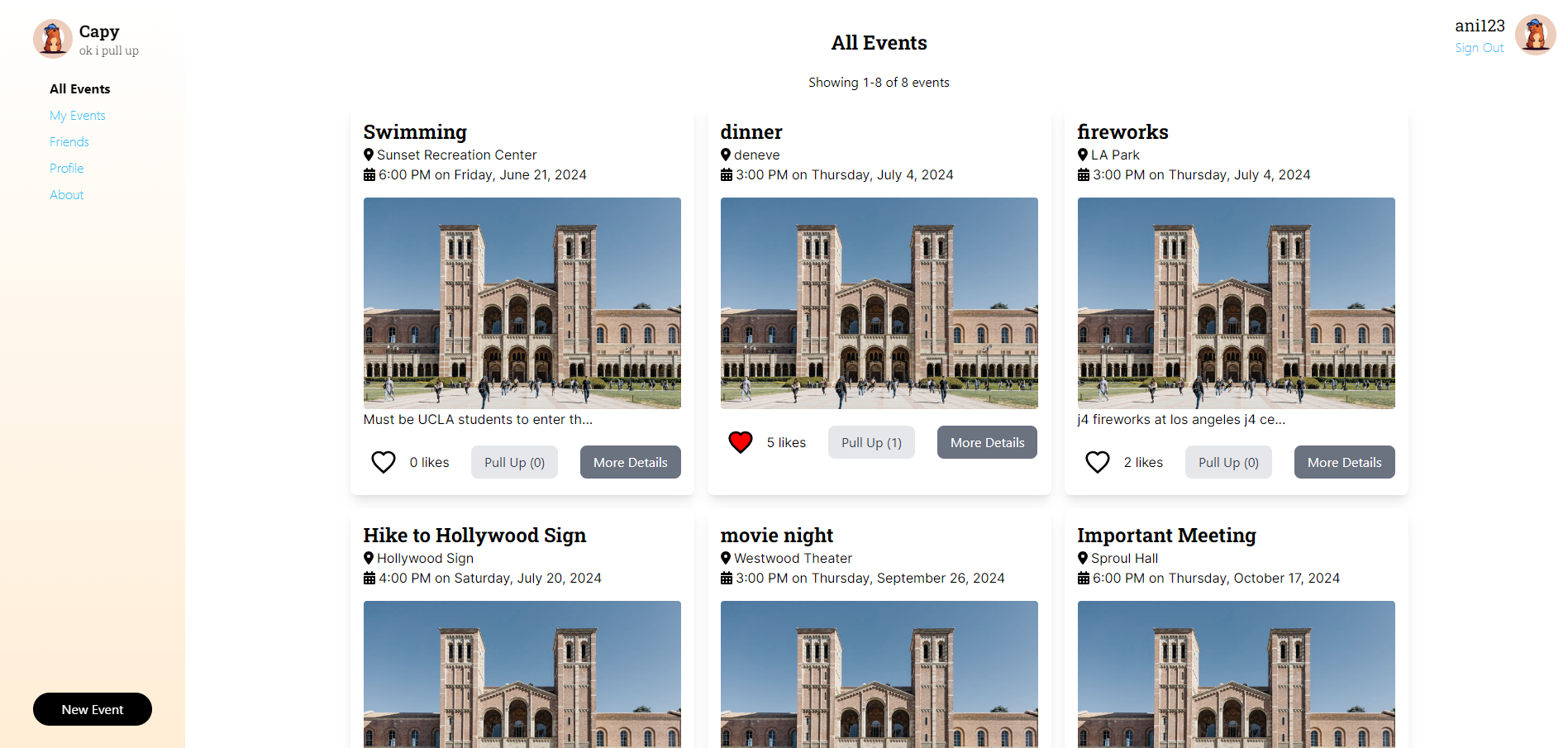This screenshot has height=748, width=1568.
Task: Open My Events in the sidebar
Action: coord(78,116)
